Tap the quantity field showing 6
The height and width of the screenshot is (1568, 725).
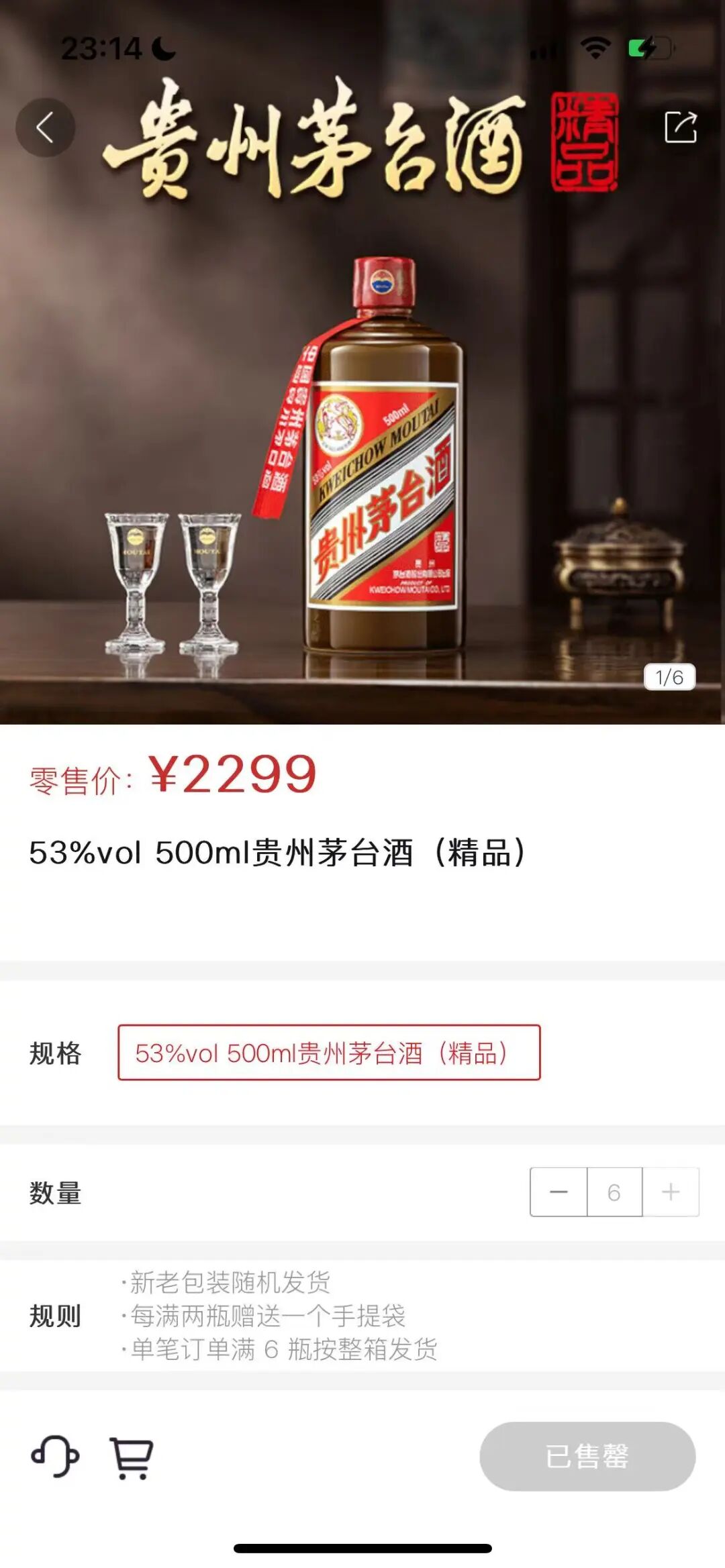click(x=614, y=1192)
